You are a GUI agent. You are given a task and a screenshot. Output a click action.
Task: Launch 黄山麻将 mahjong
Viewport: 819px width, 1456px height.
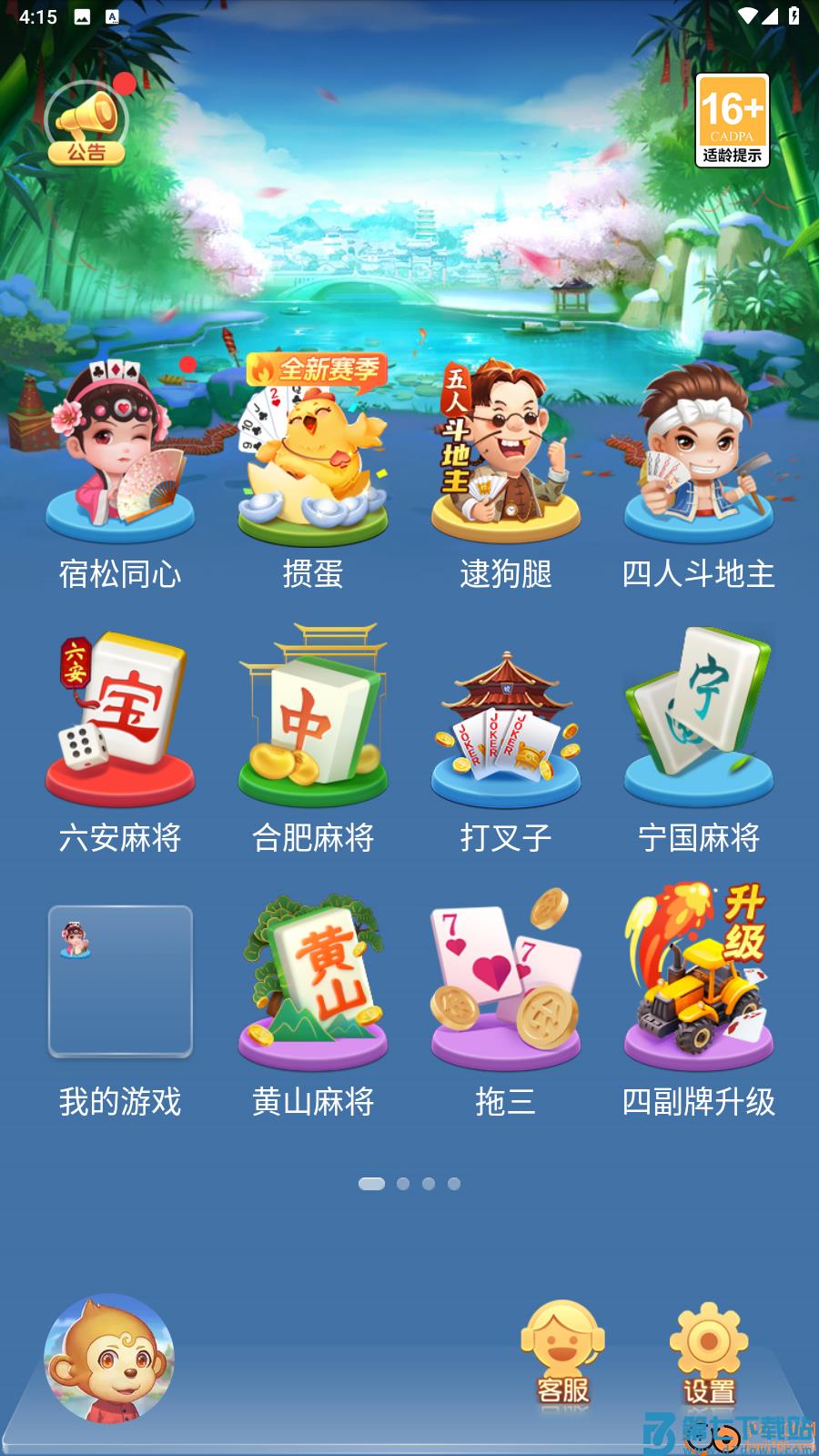coord(313,983)
